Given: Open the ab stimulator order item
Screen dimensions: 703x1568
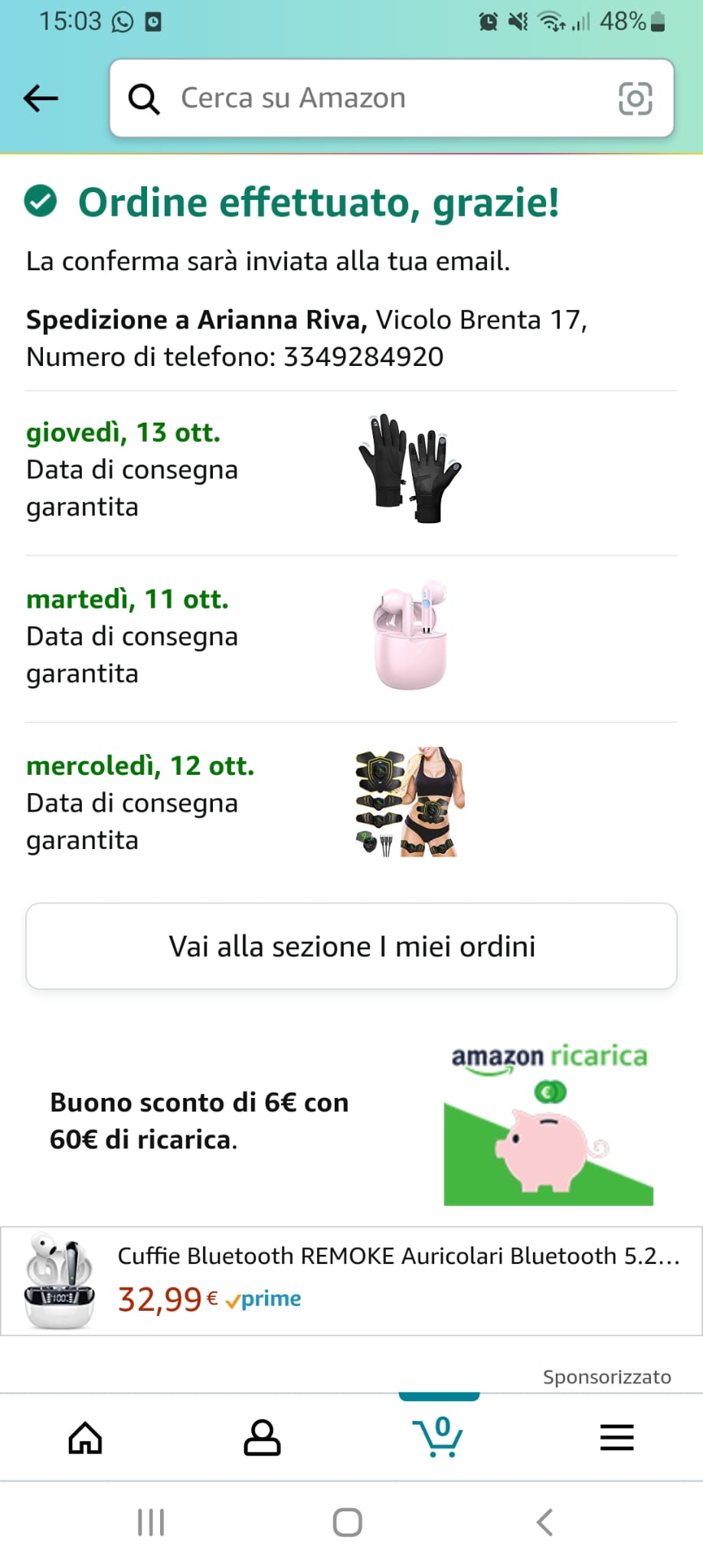Looking at the screenshot, I should click(410, 802).
